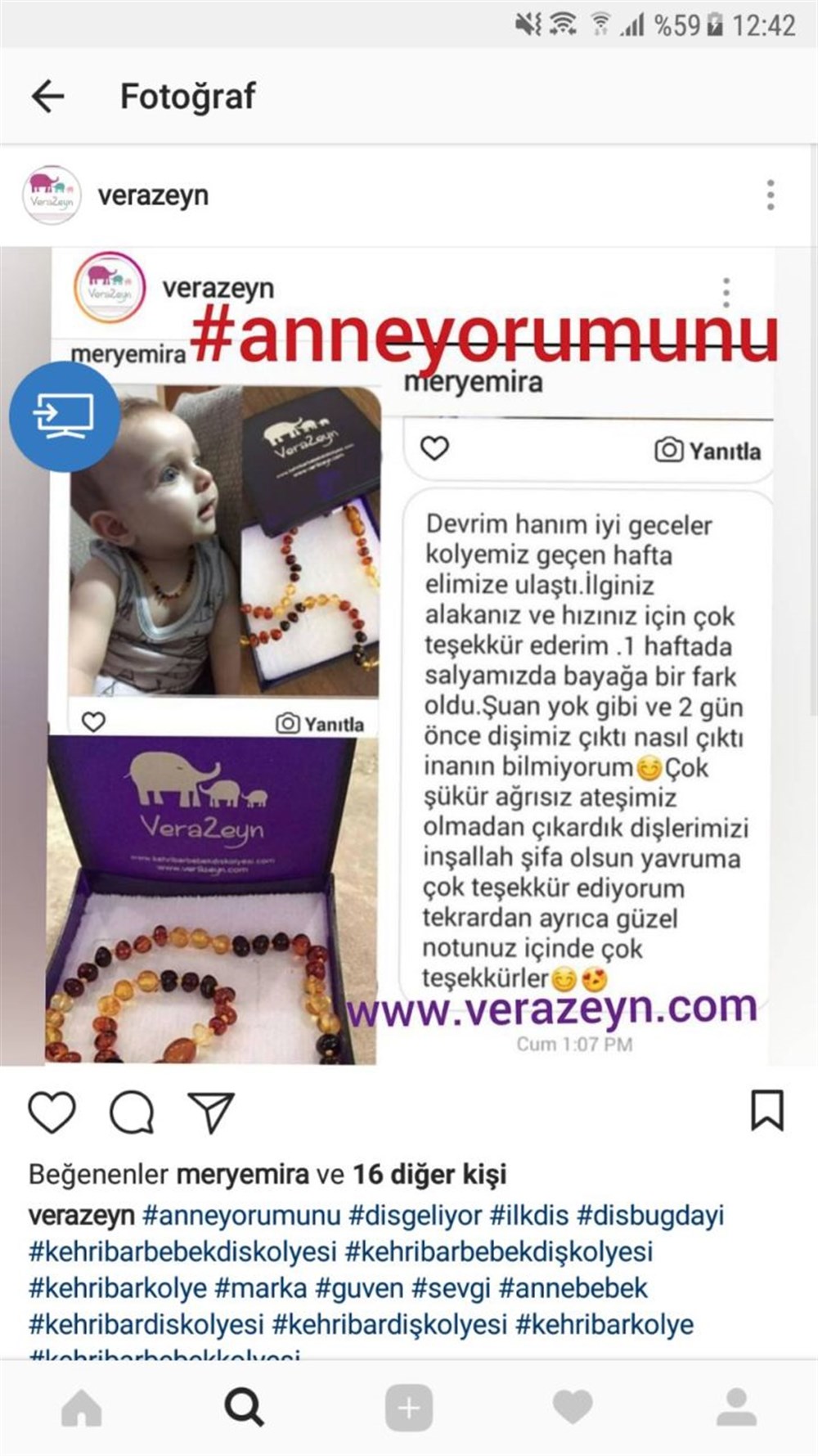Like verazeyn's post with the heart icon
Image resolution: width=818 pixels, height=1456 pixels.
[52, 1112]
